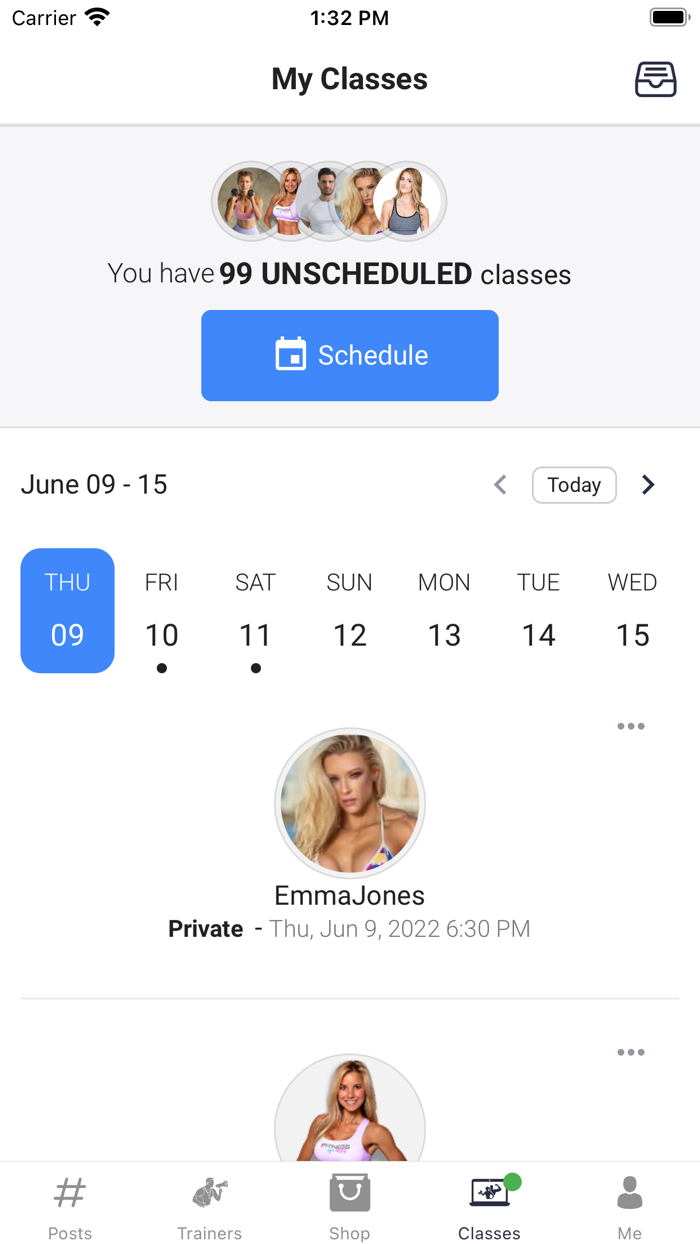Screen dimensions: 700x1244
Task: Tap the blue Schedule button
Action: click(x=350, y=355)
